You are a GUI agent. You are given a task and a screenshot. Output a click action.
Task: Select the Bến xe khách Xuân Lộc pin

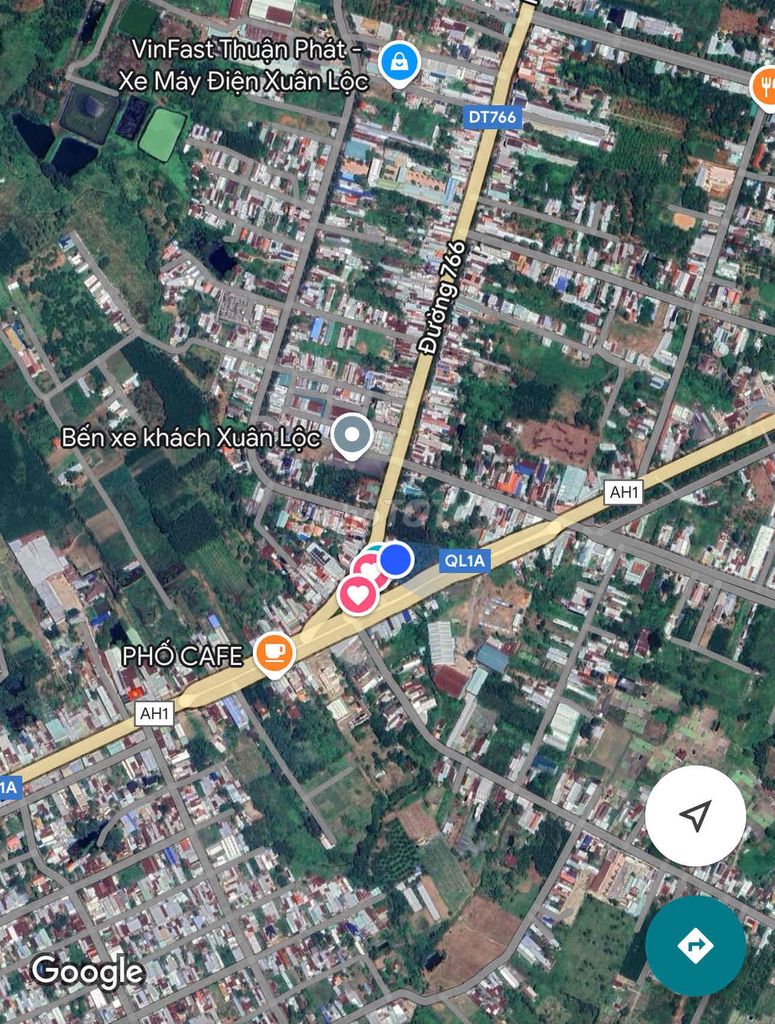[x=351, y=436]
